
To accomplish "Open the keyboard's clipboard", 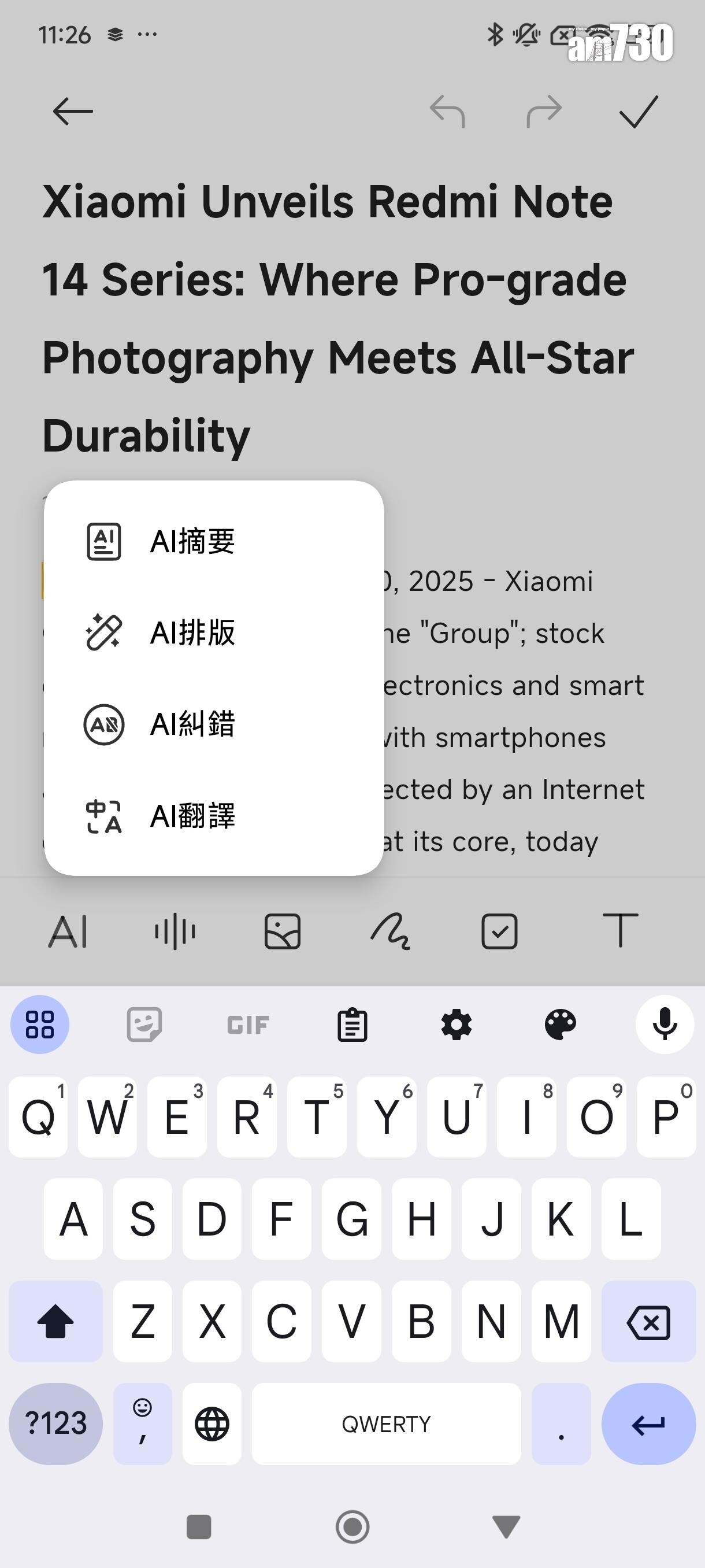I will [x=352, y=1025].
